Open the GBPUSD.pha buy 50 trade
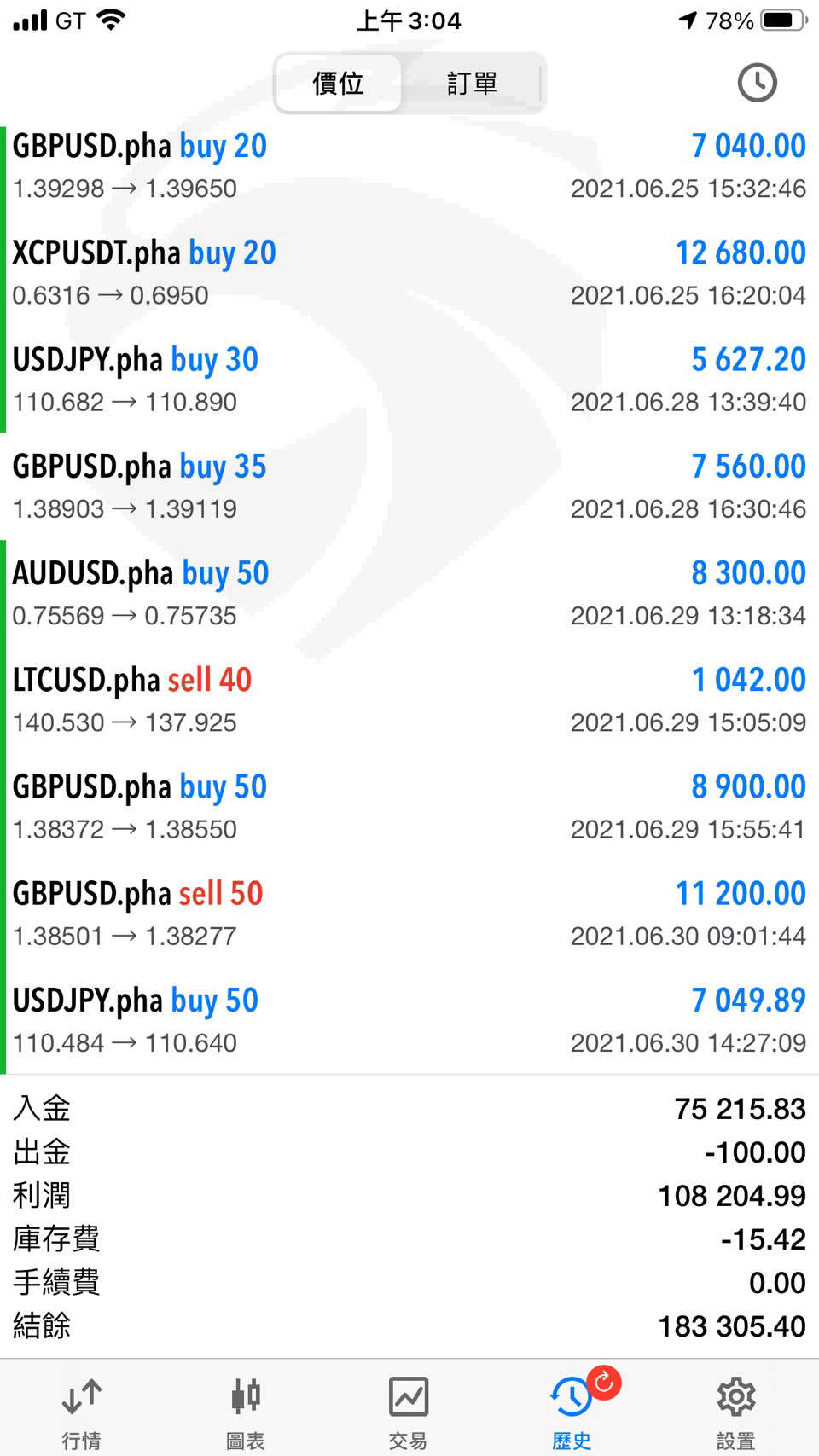This screenshot has width=819, height=1456. (x=409, y=807)
